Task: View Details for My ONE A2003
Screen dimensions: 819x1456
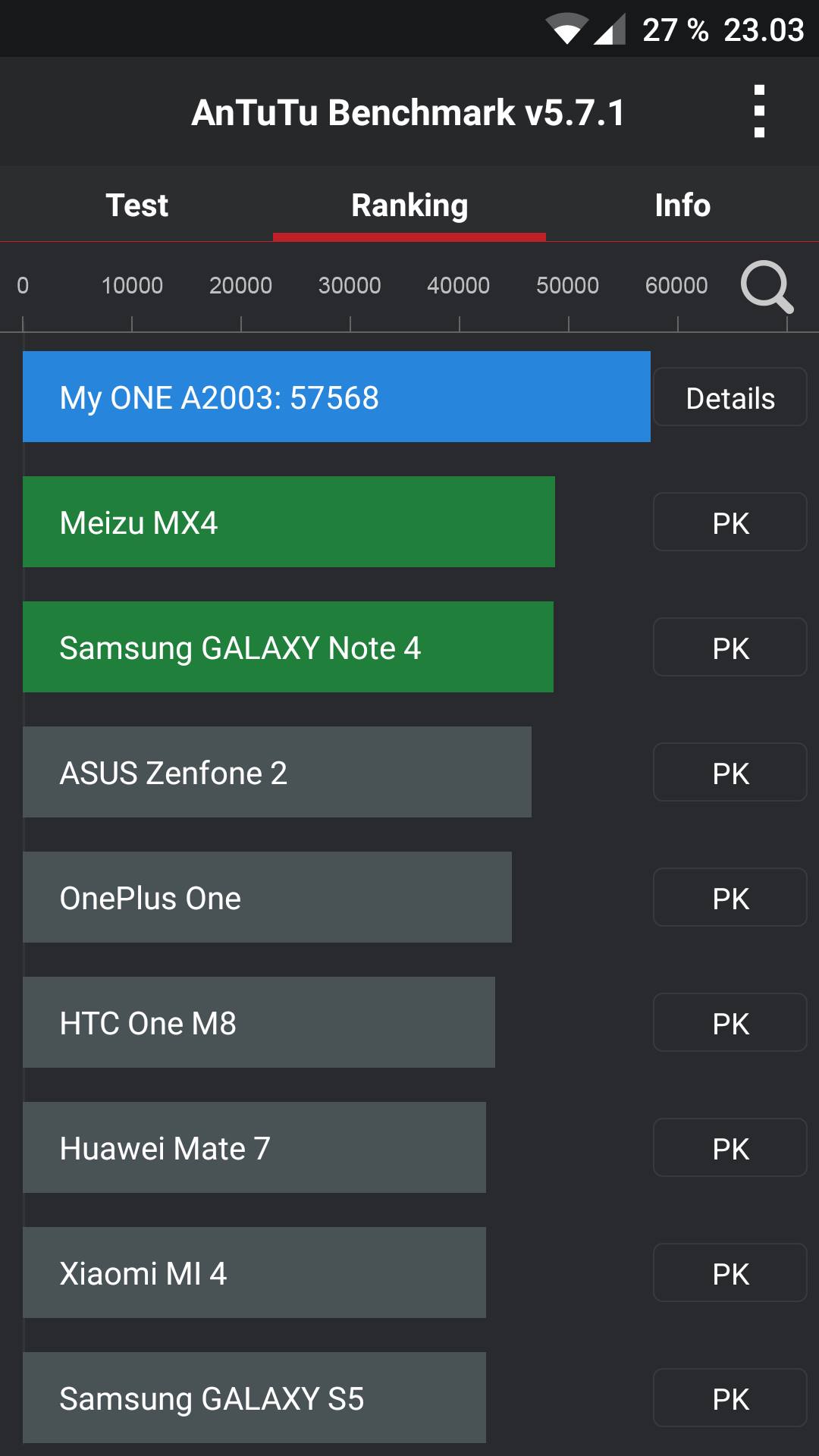Action: click(730, 397)
